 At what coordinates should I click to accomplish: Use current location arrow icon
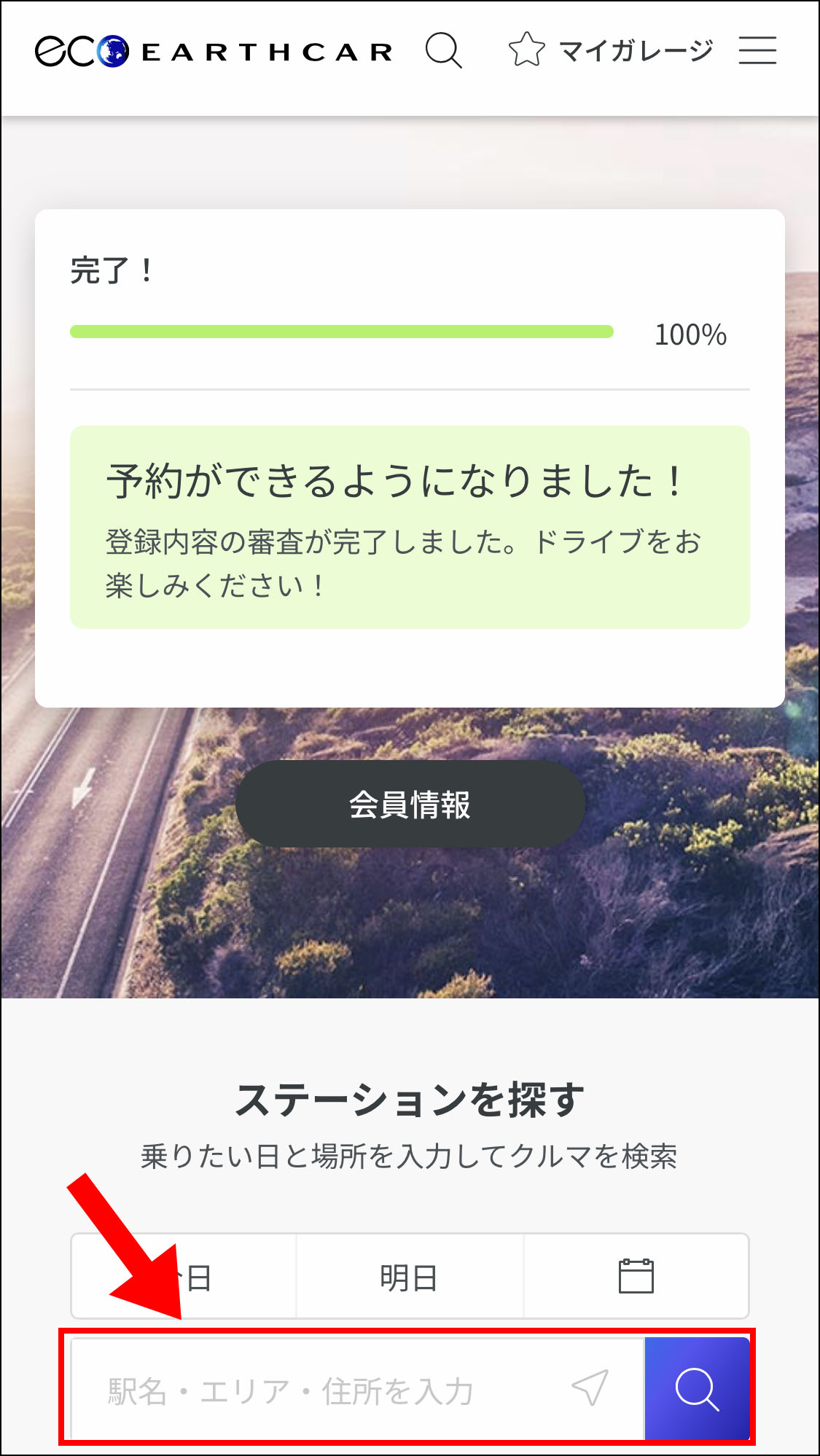[x=590, y=1387]
